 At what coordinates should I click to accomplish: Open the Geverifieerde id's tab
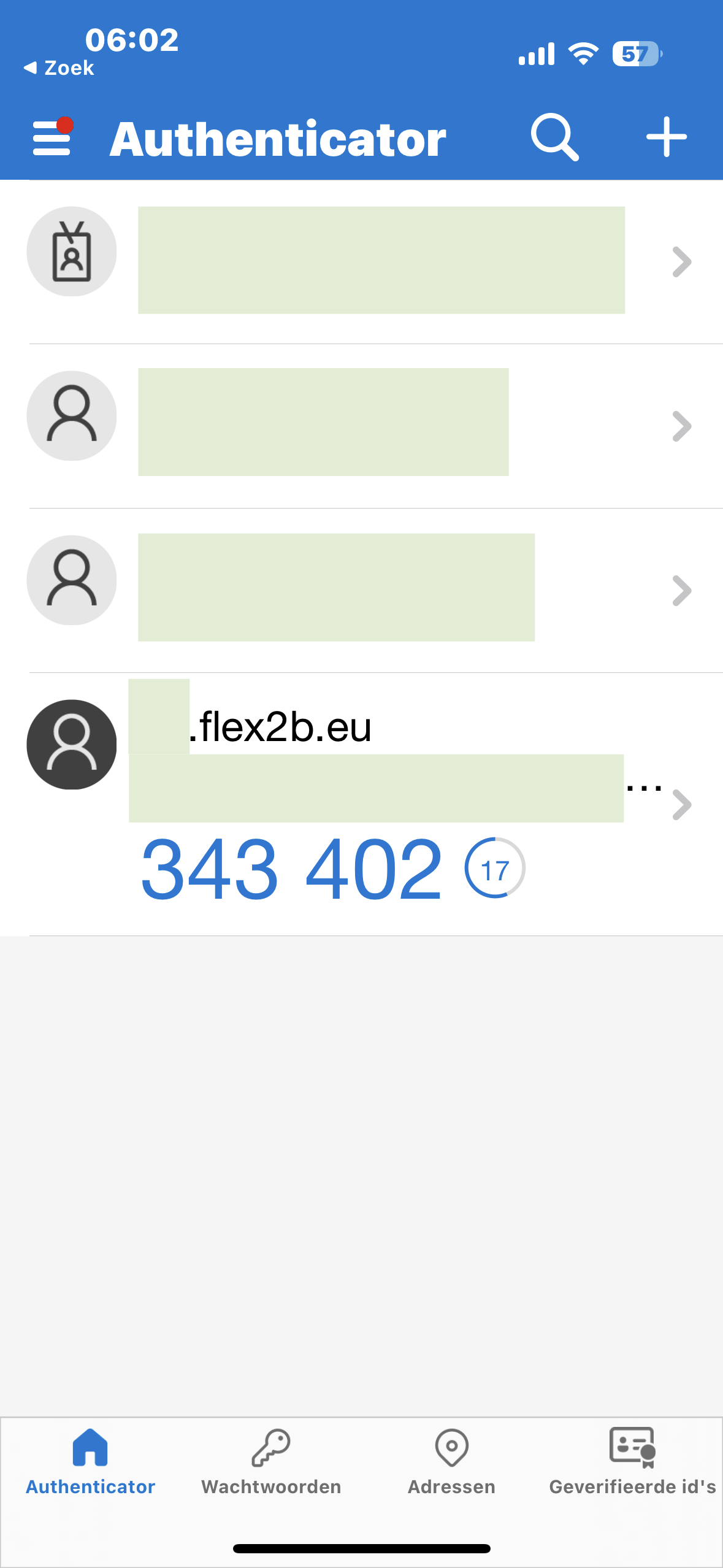tap(632, 1462)
